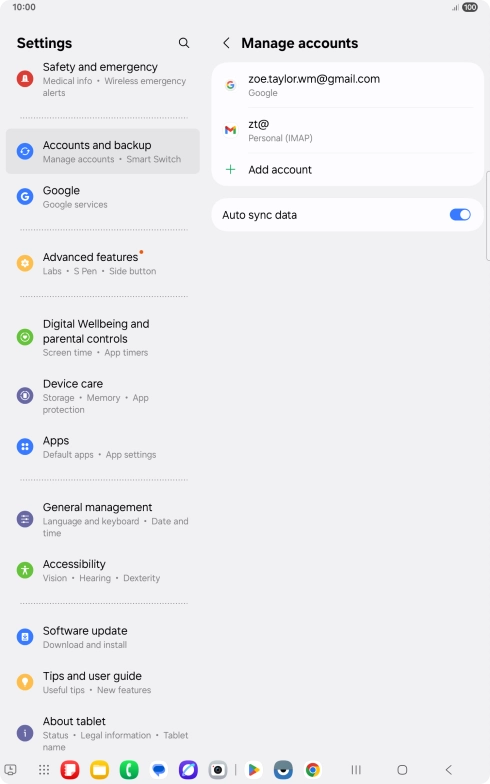Open General management
Image resolution: width=490 pixels, height=784 pixels.
click(102, 520)
